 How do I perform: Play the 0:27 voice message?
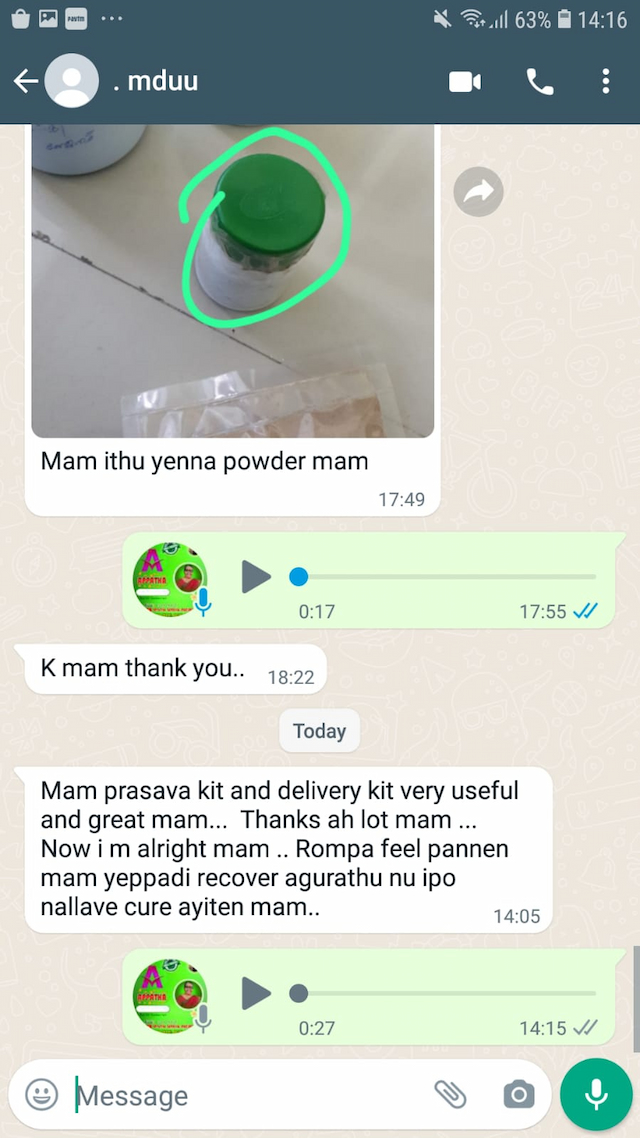pos(257,993)
